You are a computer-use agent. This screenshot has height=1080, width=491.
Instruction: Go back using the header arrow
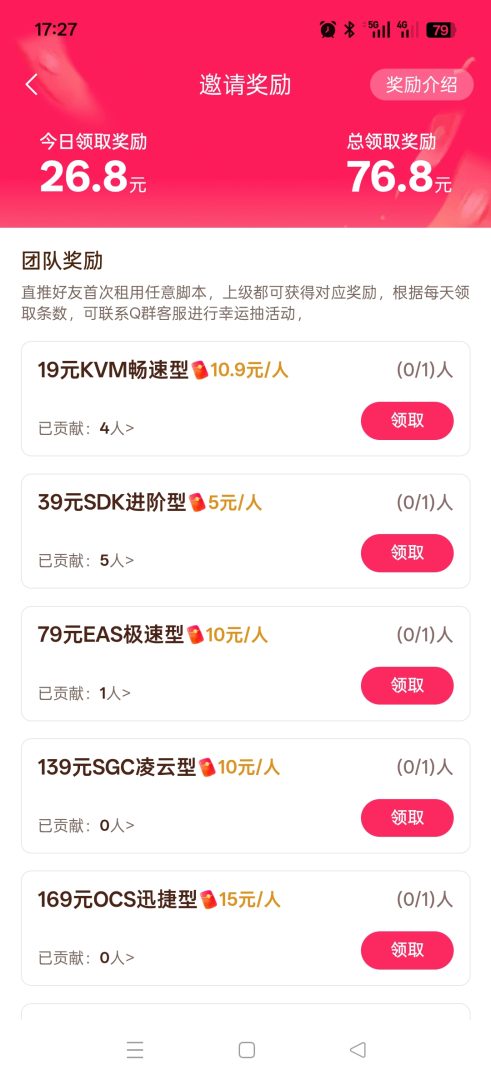point(31,84)
